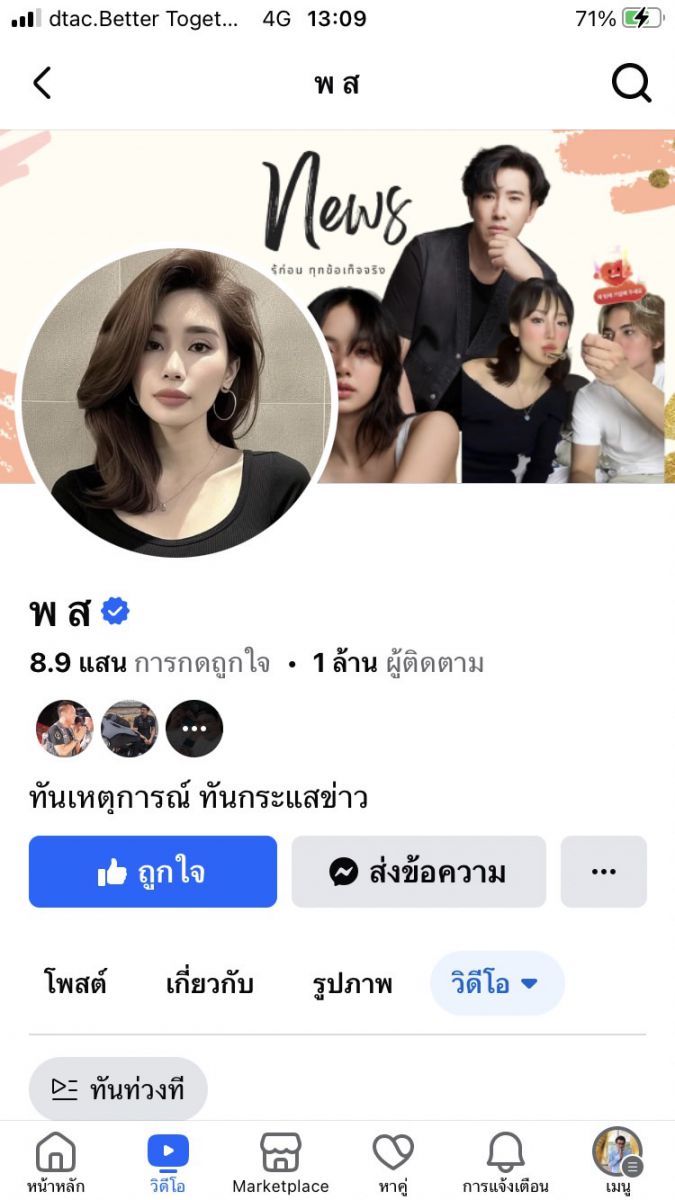Select the ทันท่วงที chip
This screenshot has height=1200, width=675.
tap(118, 1089)
